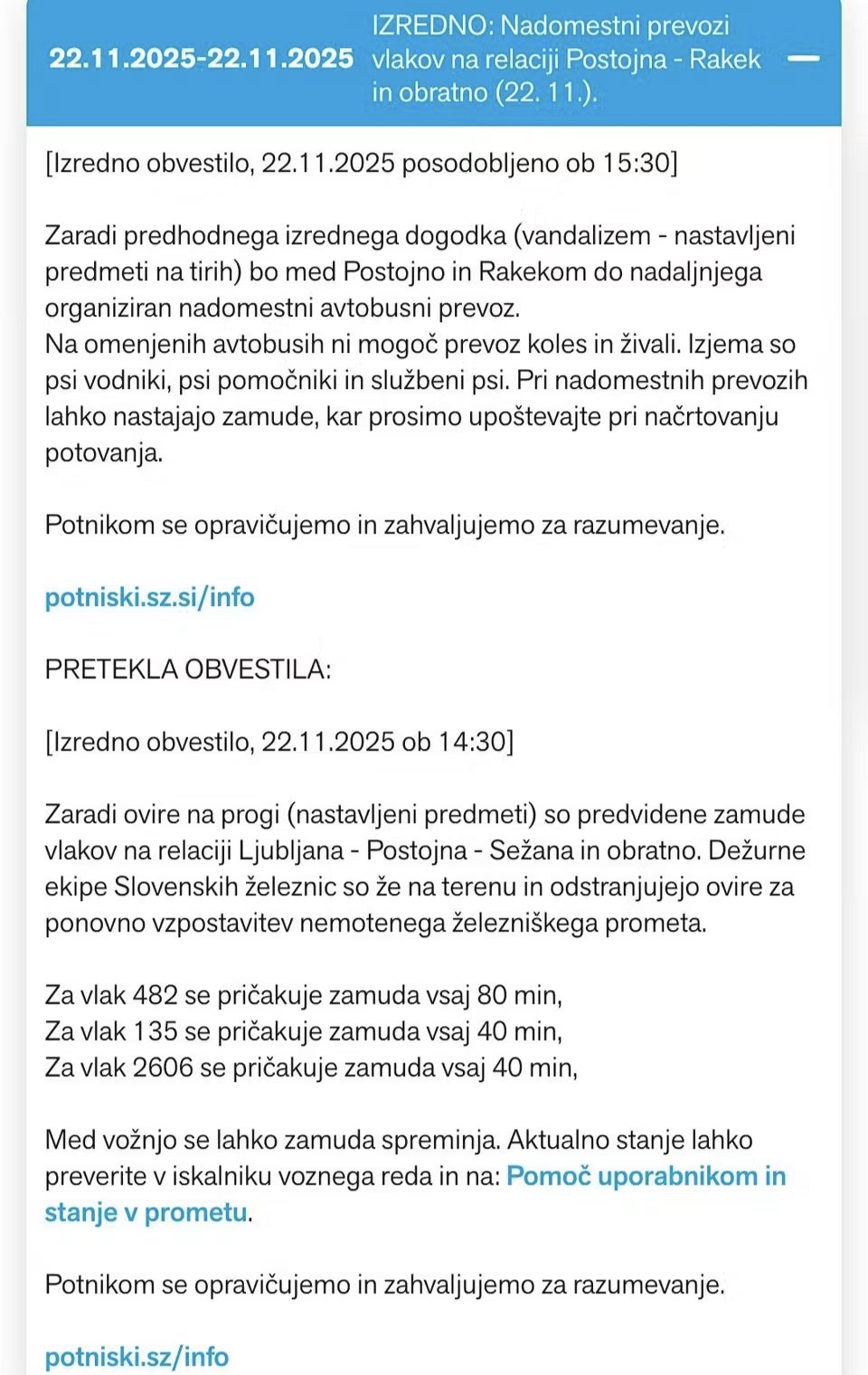Collapse the IZREDNO Postojna - Rakek notice
The width and height of the screenshot is (868, 1375).
click(803, 59)
